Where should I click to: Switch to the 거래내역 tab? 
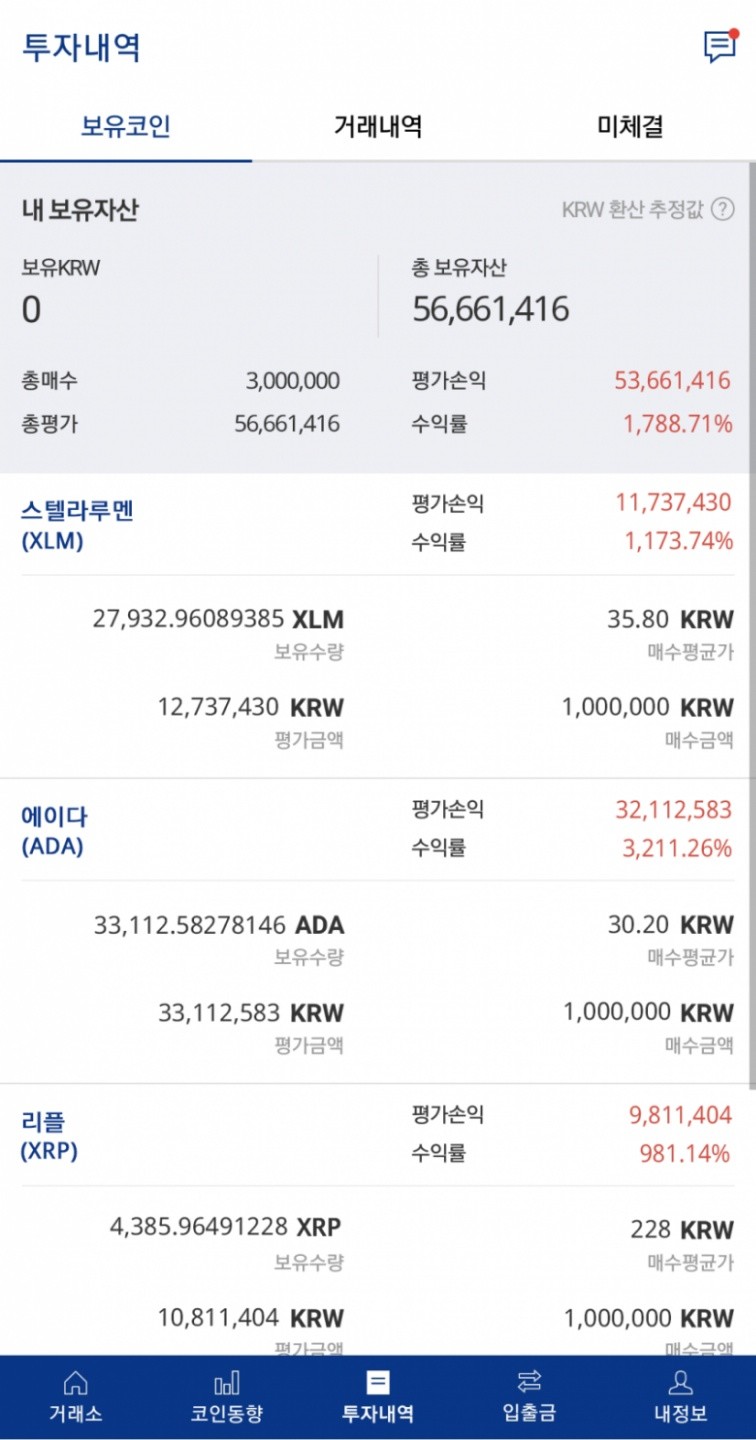point(378,126)
